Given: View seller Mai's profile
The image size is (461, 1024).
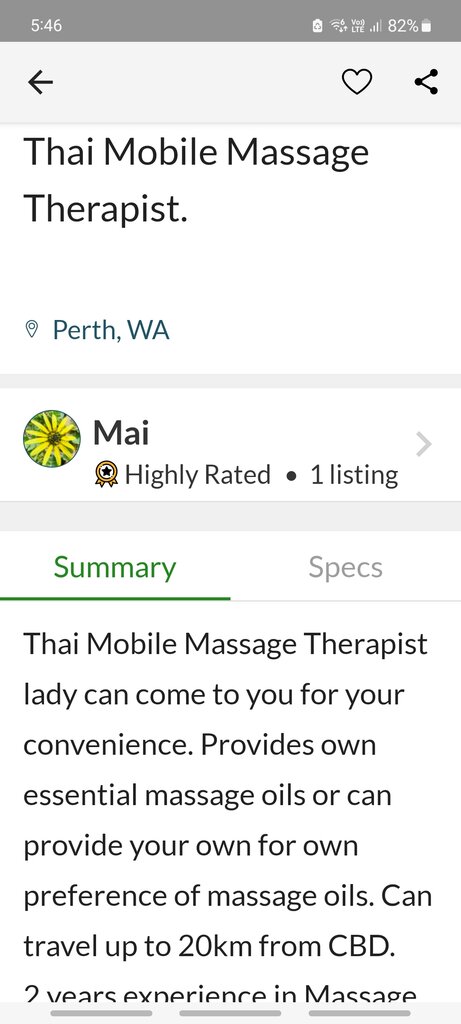Looking at the screenshot, I should pyautogui.click(x=230, y=445).
